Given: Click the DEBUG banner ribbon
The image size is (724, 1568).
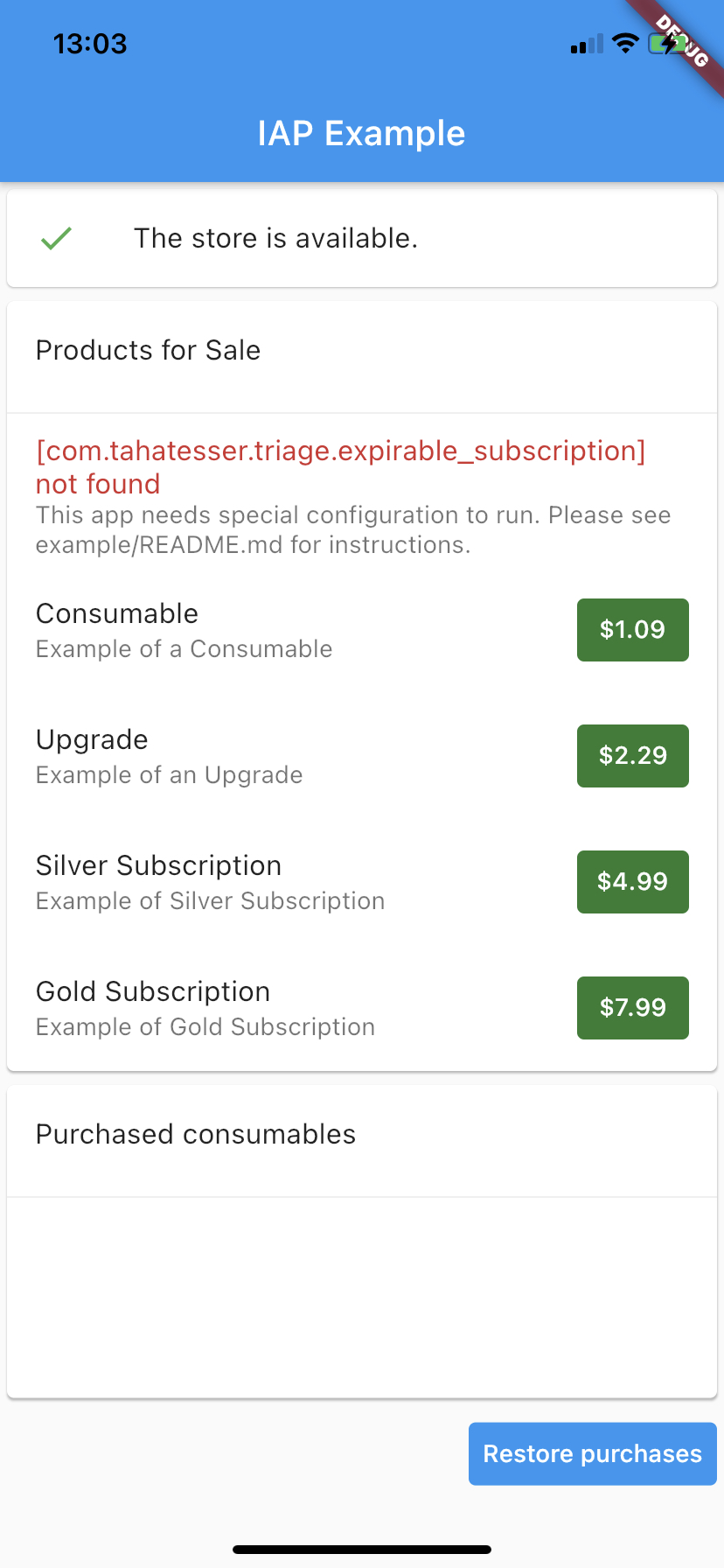Looking at the screenshot, I should (x=684, y=42).
